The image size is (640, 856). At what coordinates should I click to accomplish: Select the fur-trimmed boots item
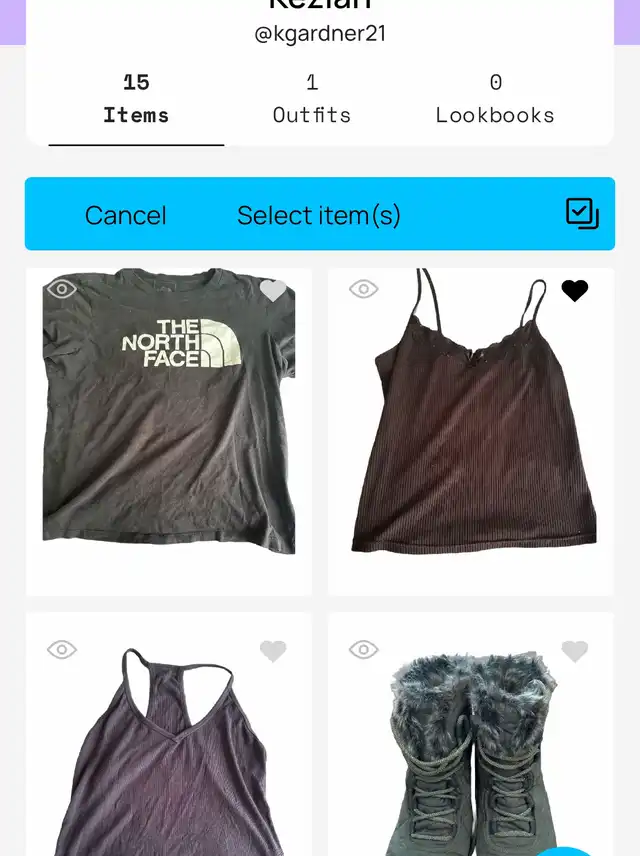[472, 760]
